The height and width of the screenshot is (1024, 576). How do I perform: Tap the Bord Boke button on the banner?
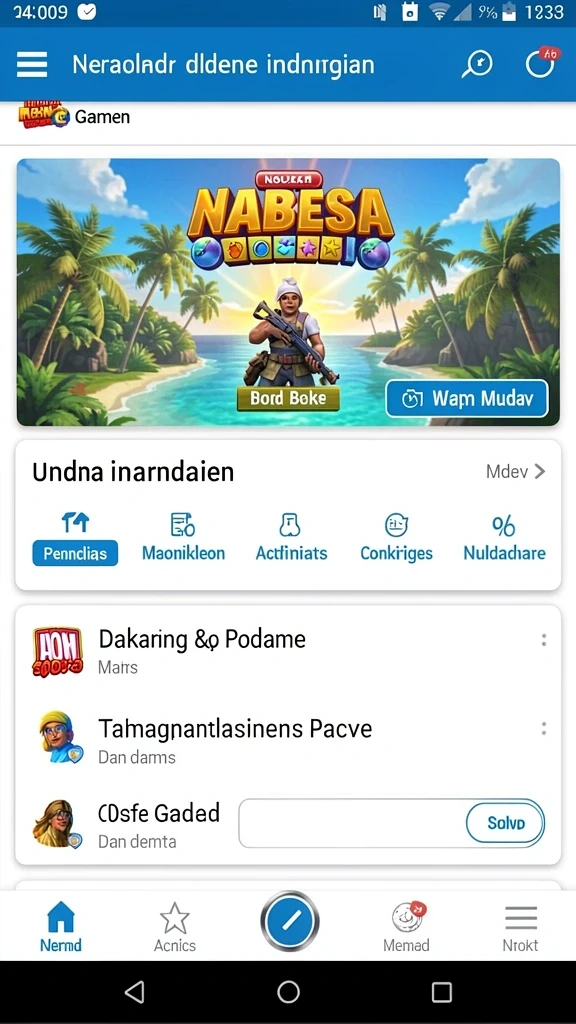(x=288, y=398)
